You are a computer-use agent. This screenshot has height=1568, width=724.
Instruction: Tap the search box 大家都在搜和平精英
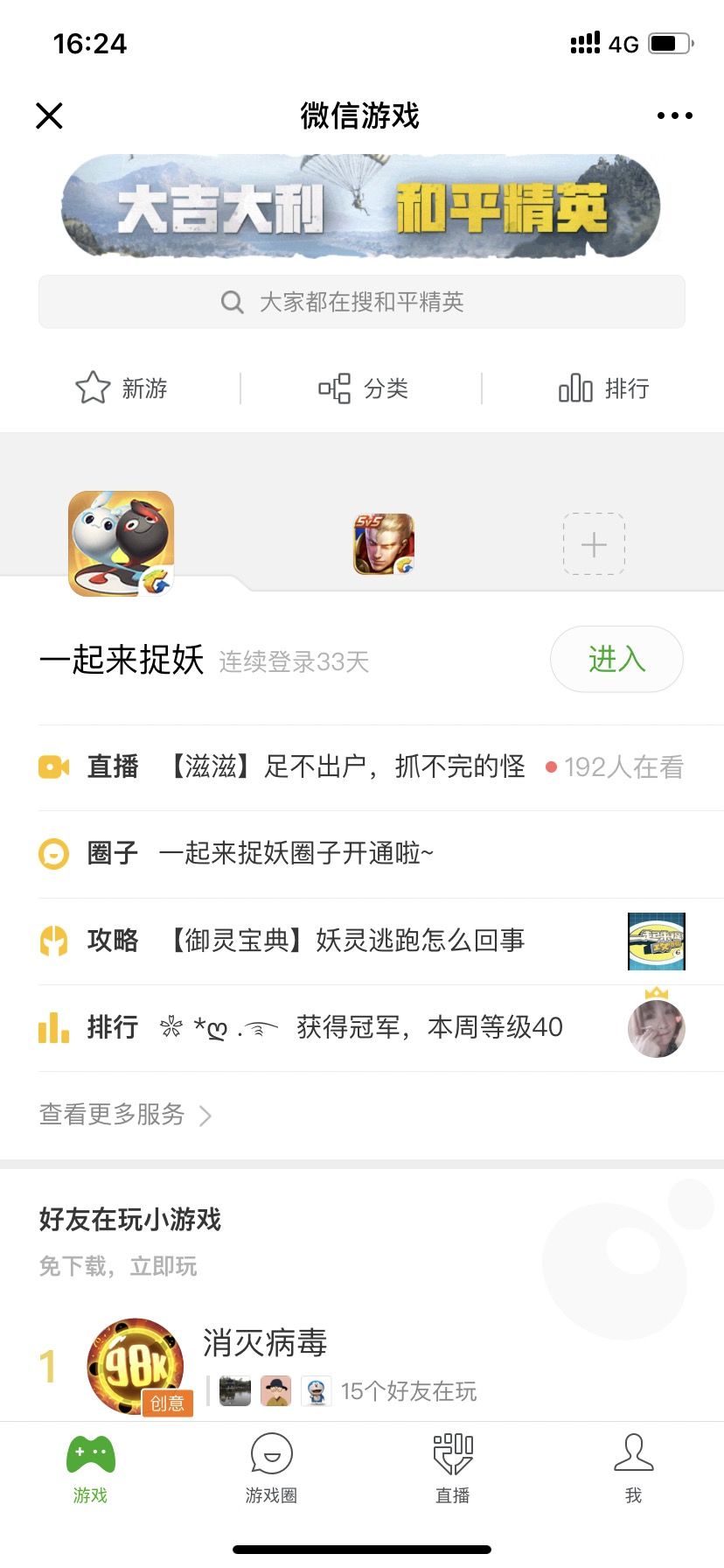[361, 302]
